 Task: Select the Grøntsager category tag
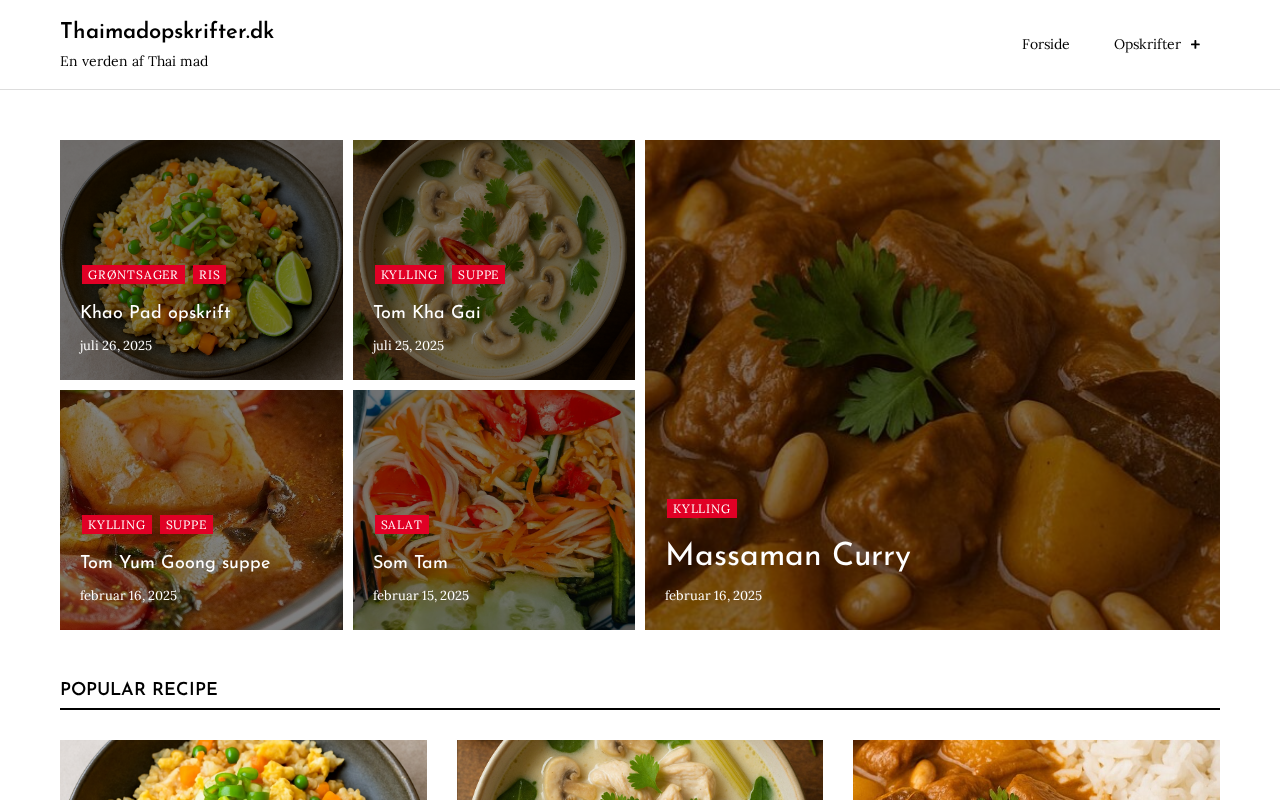click(x=133, y=275)
